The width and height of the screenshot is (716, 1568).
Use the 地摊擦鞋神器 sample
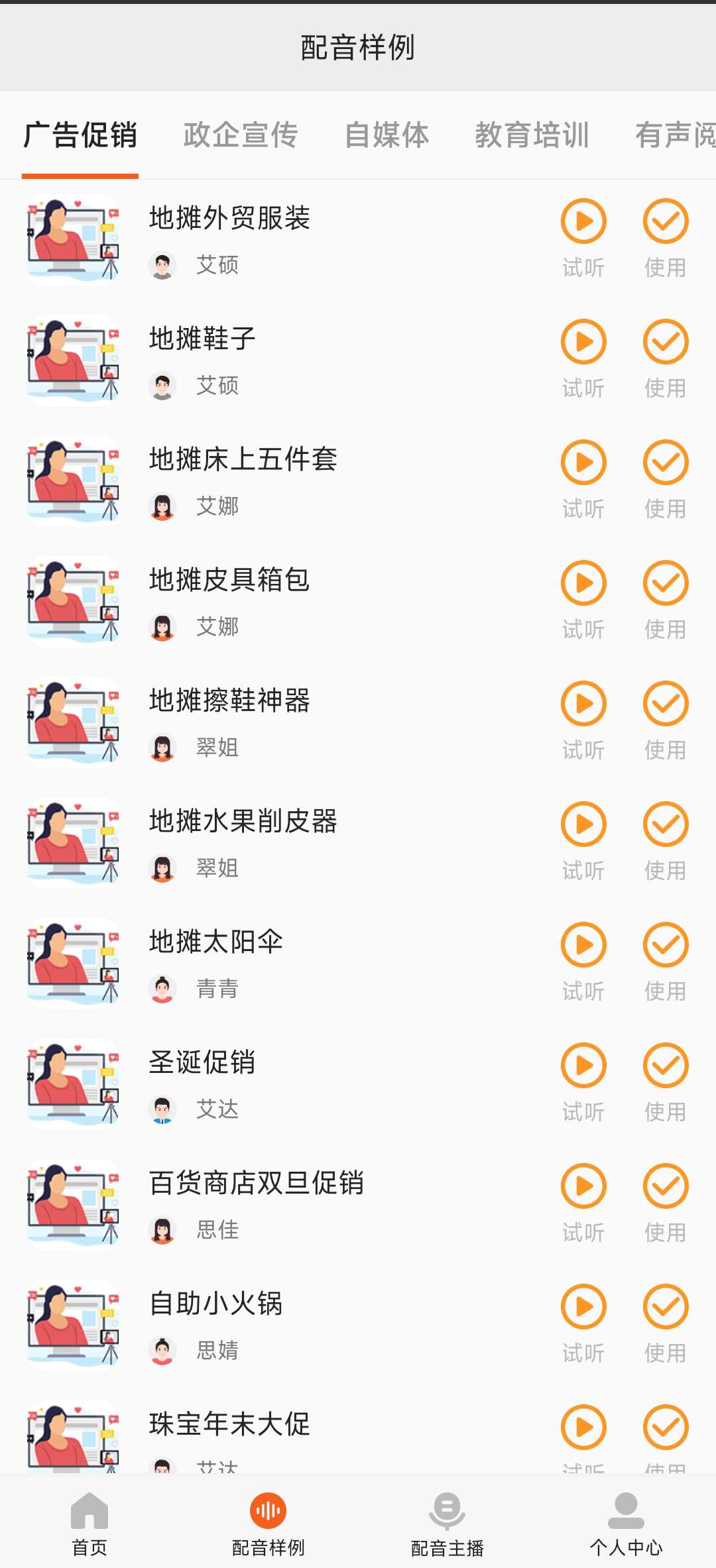click(666, 704)
